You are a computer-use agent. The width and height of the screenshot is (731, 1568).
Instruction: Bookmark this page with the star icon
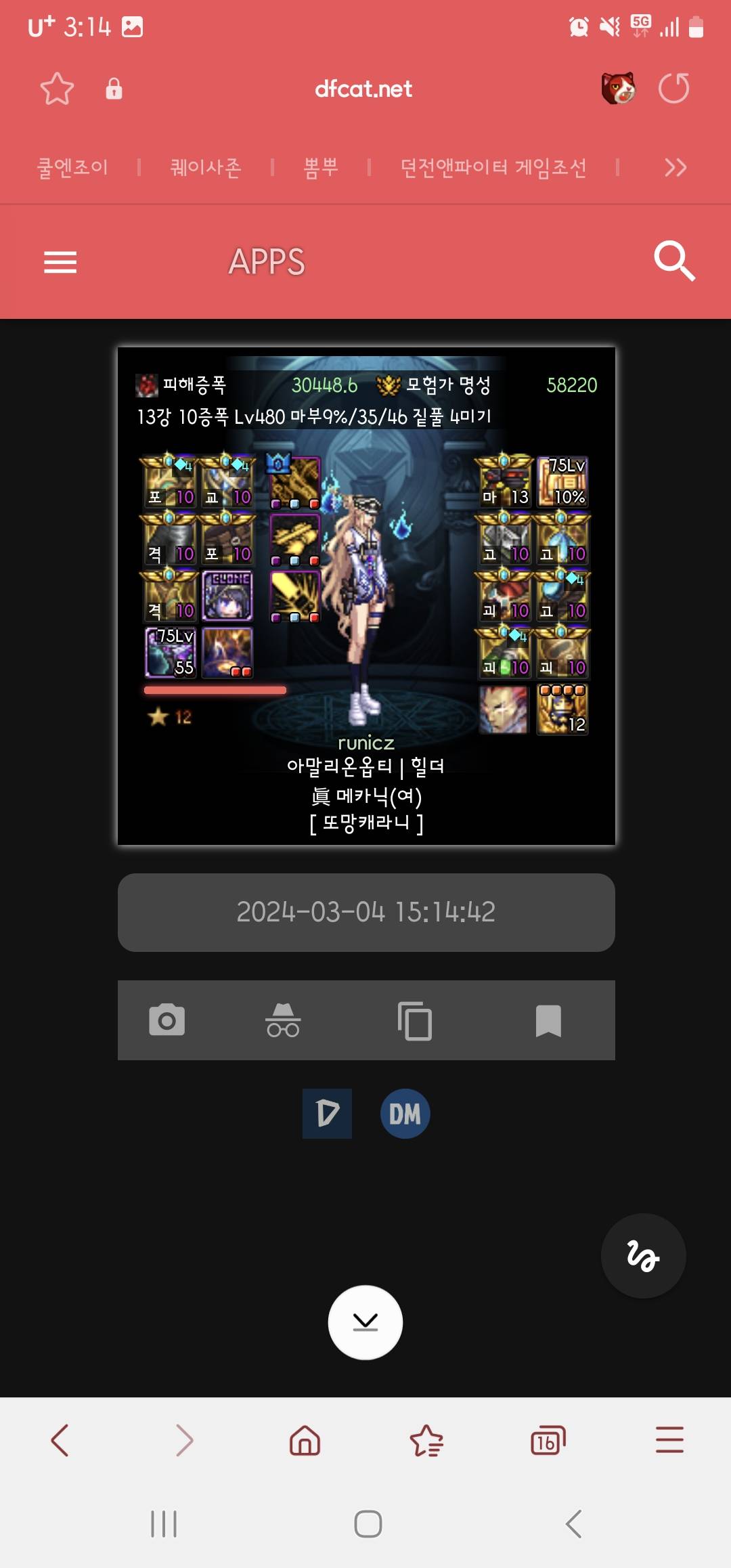pos(57,89)
